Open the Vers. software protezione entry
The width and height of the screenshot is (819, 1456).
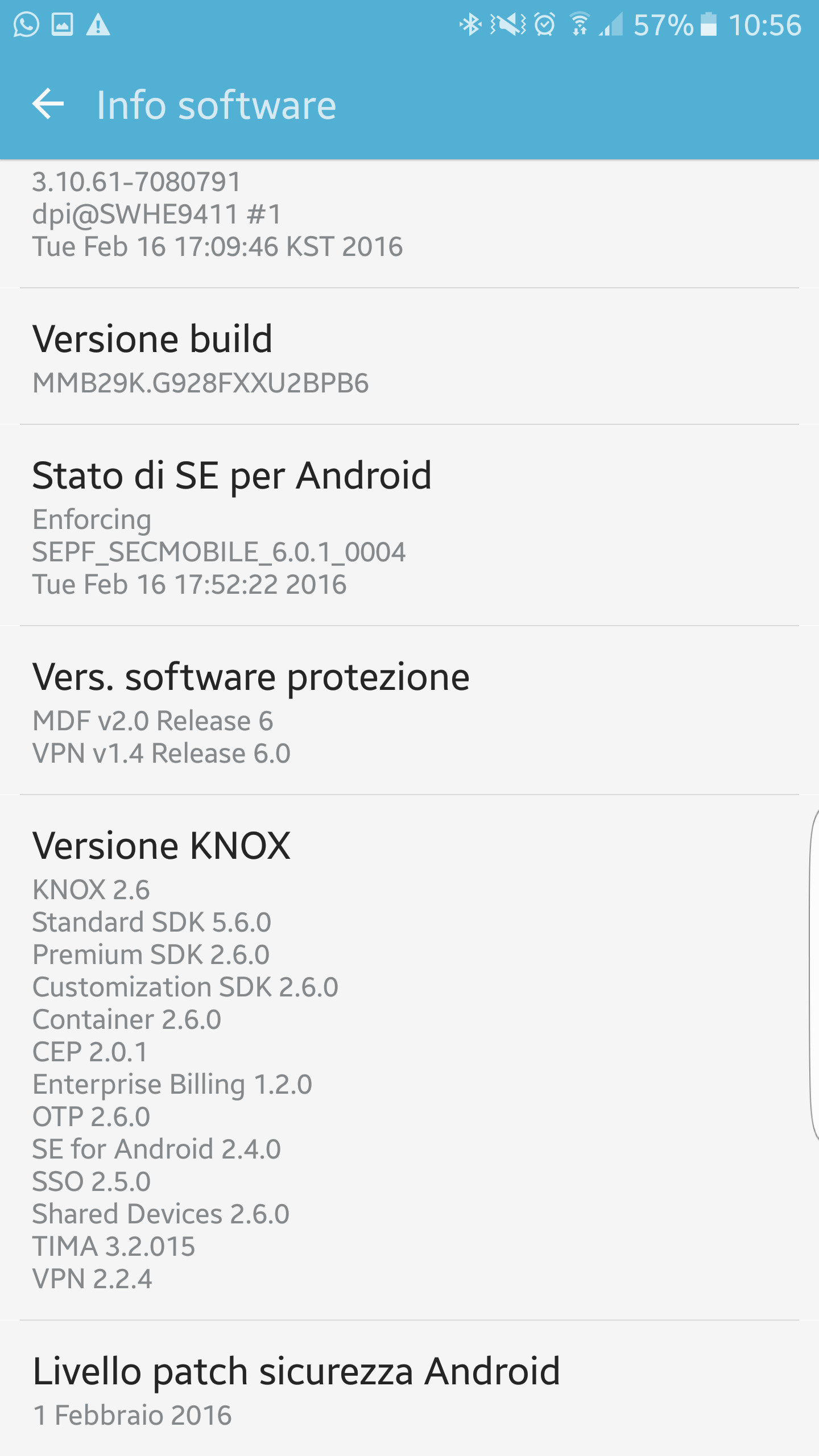pyautogui.click(x=409, y=711)
